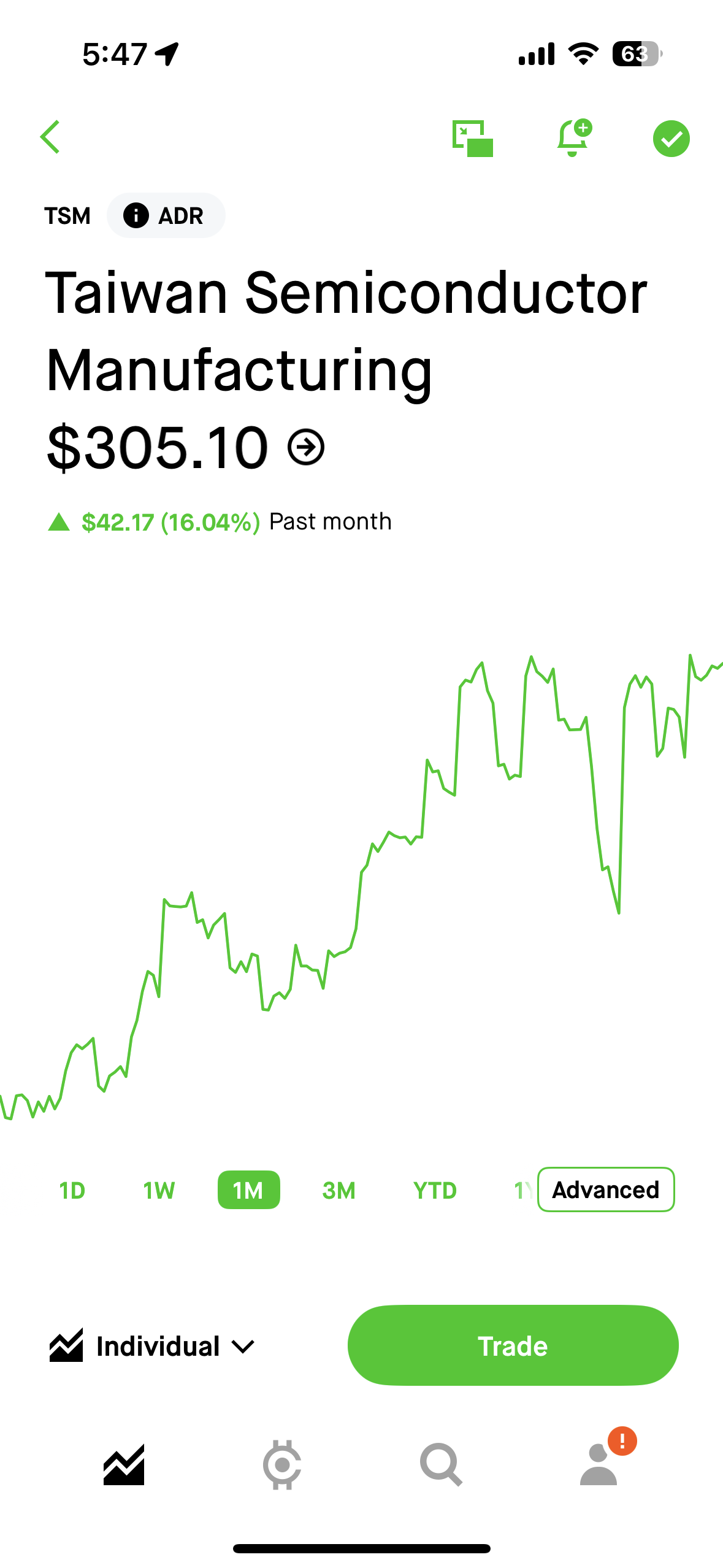Tap the Trade button
This screenshot has height=1568, width=723.
click(513, 1345)
